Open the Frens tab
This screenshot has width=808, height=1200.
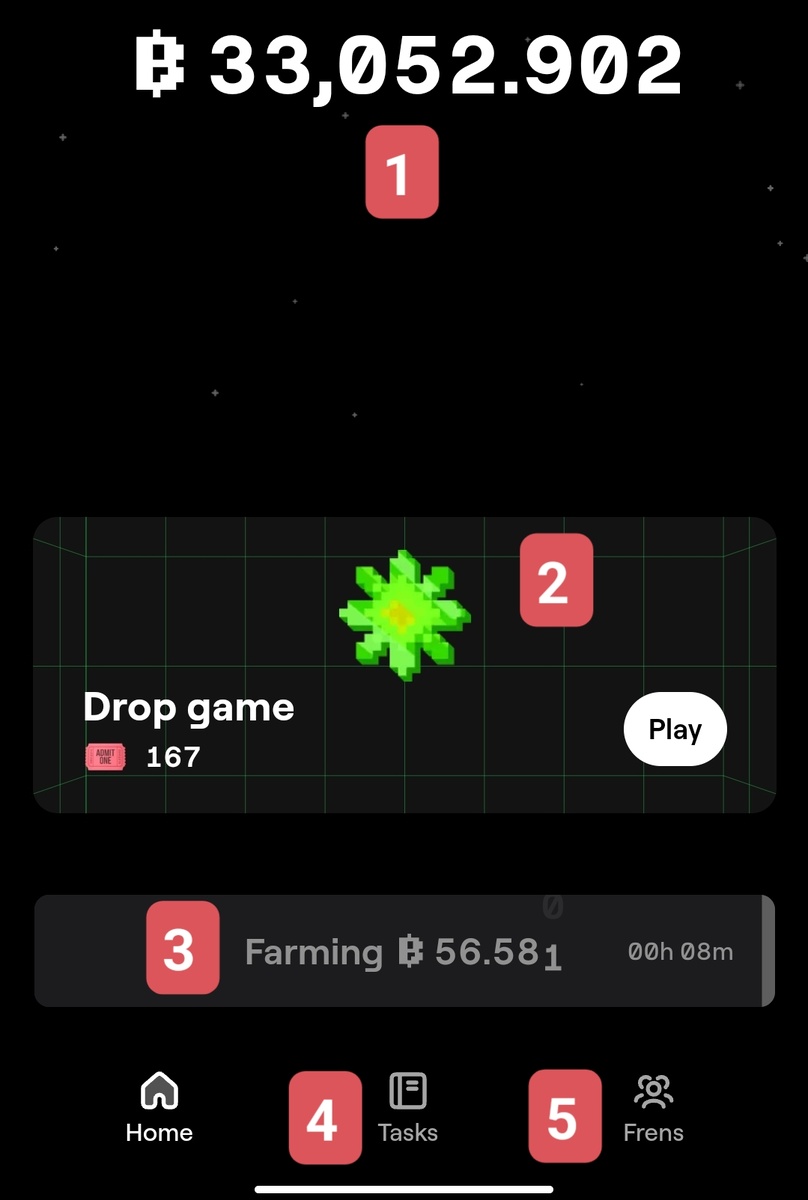(x=653, y=1108)
